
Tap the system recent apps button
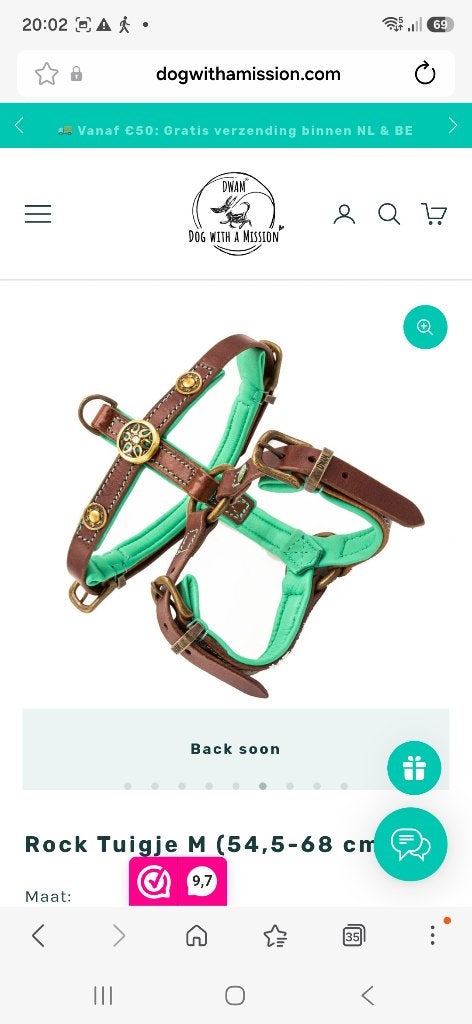(103, 995)
